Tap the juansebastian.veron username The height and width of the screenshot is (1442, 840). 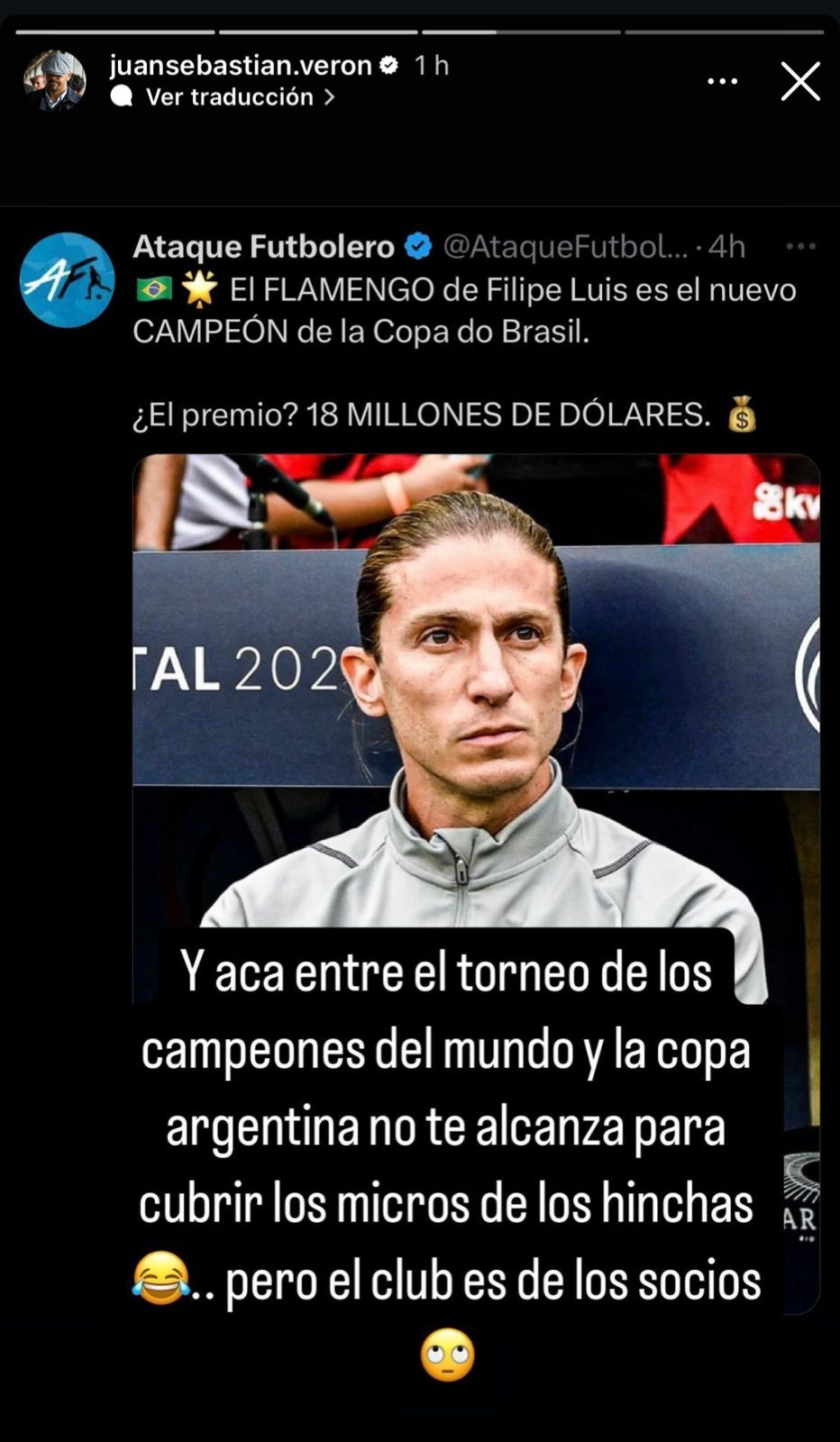pyautogui.click(x=241, y=66)
